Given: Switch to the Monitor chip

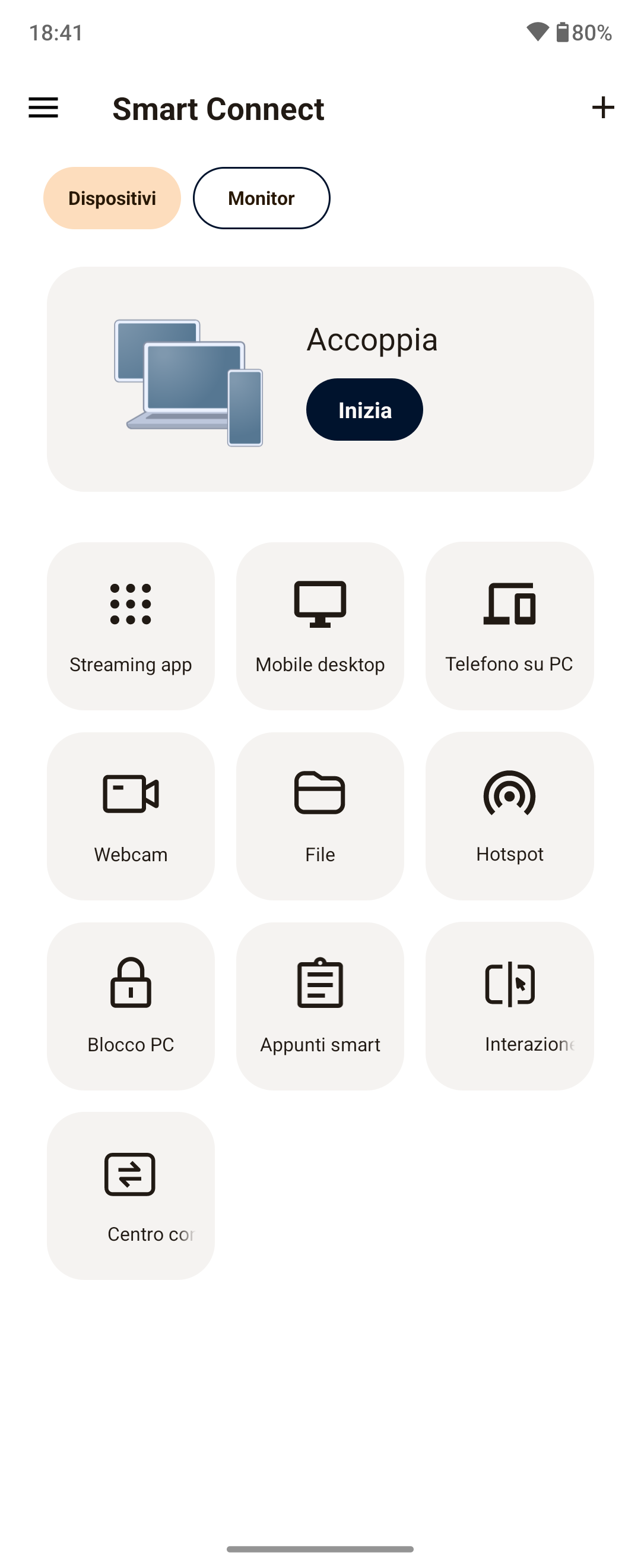Looking at the screenshot, I should click(261, 198).
